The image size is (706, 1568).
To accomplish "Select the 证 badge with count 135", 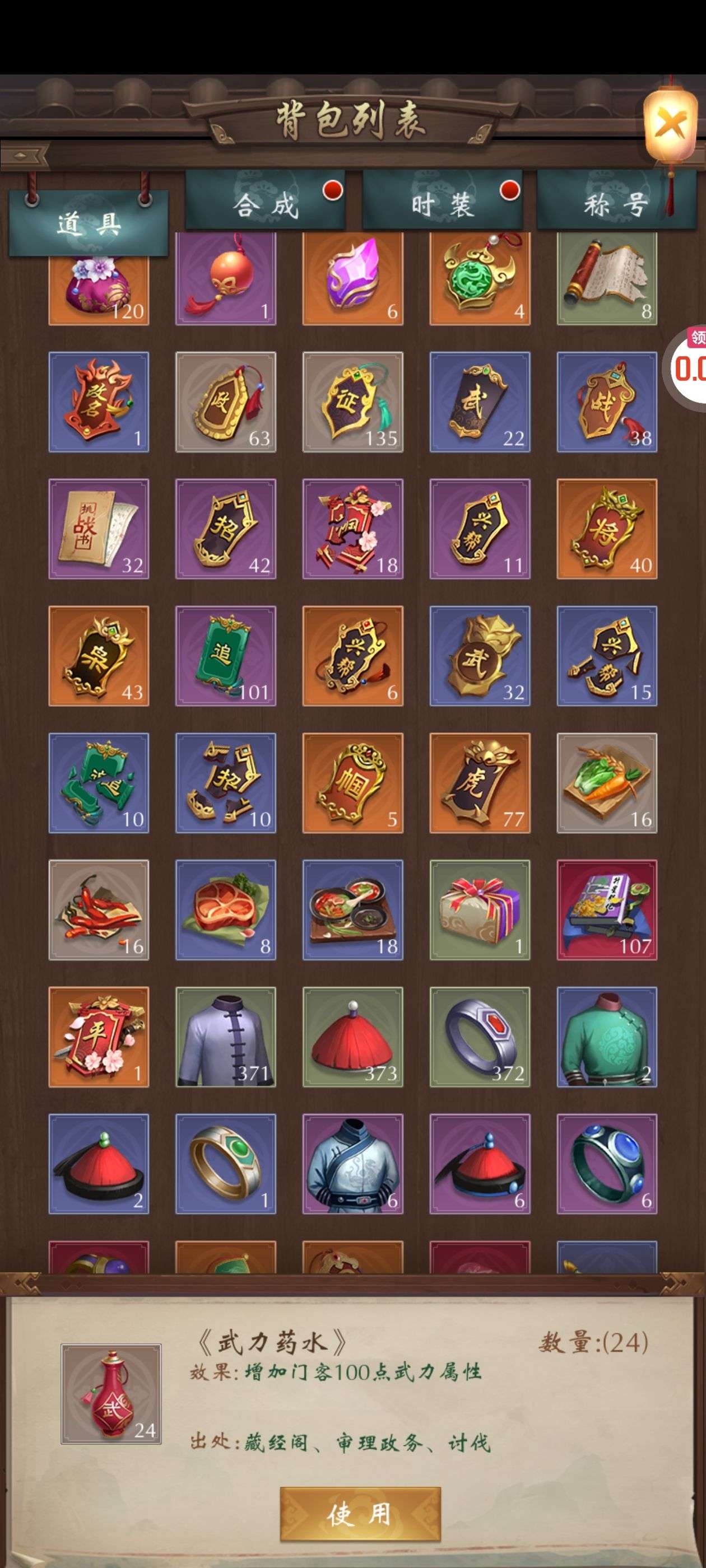I will coord(352,402).
